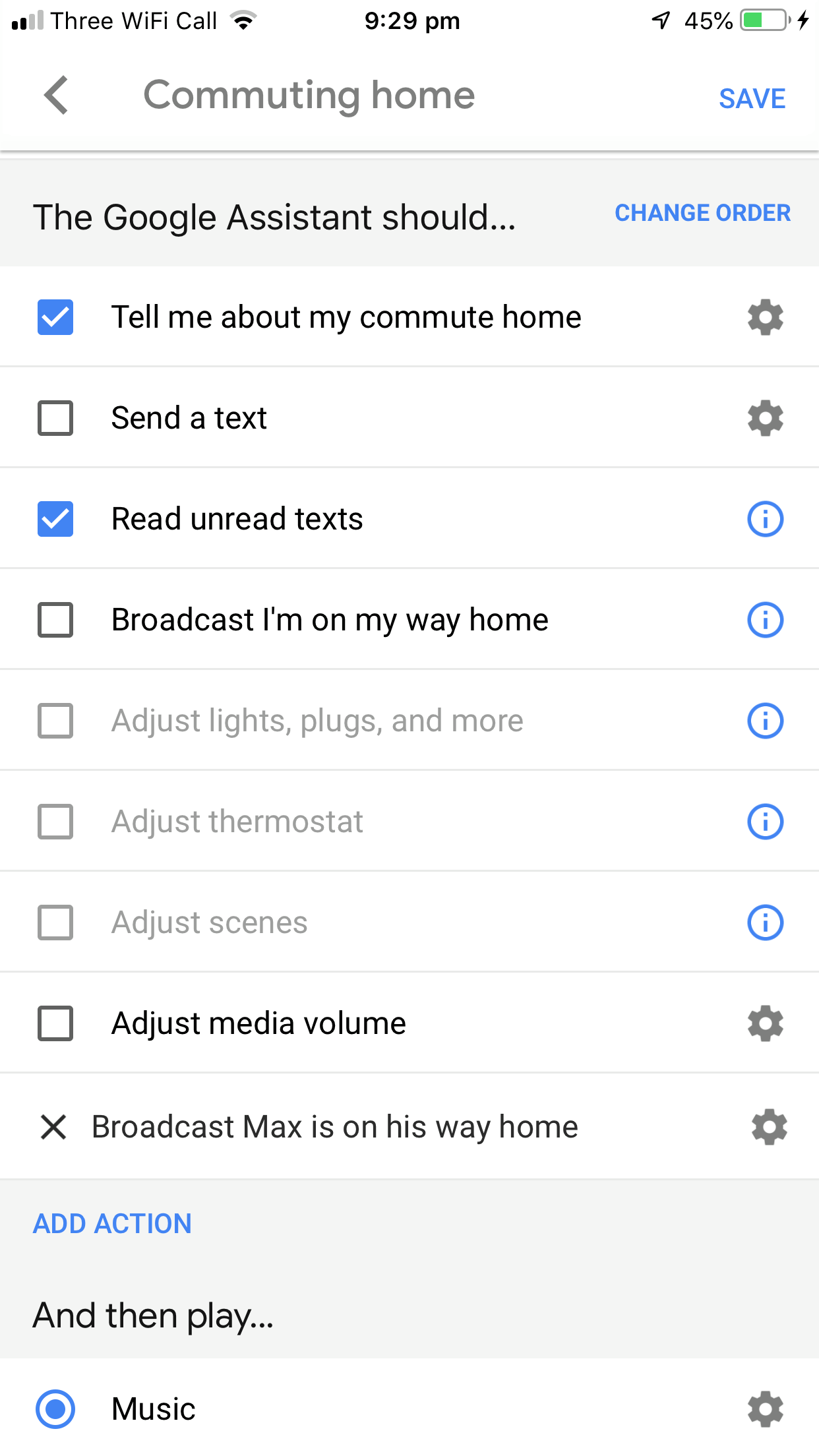Show info for Broadcast I'm on my way home
Image resolution: width=819 pixels, height=1456 pixels.
point(766,620)
